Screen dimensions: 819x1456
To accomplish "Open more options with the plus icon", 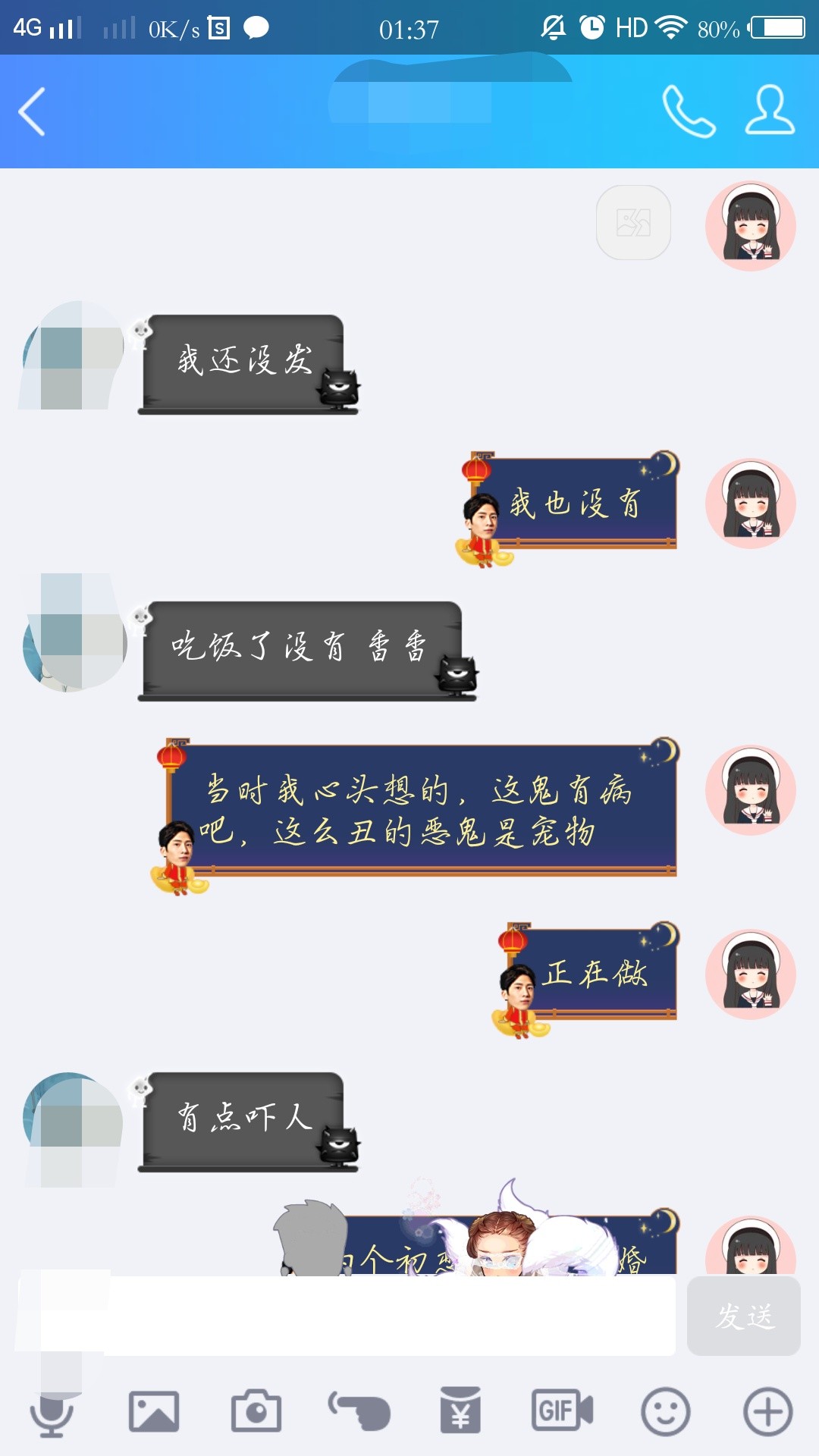I will click(x=767, y=1412).
